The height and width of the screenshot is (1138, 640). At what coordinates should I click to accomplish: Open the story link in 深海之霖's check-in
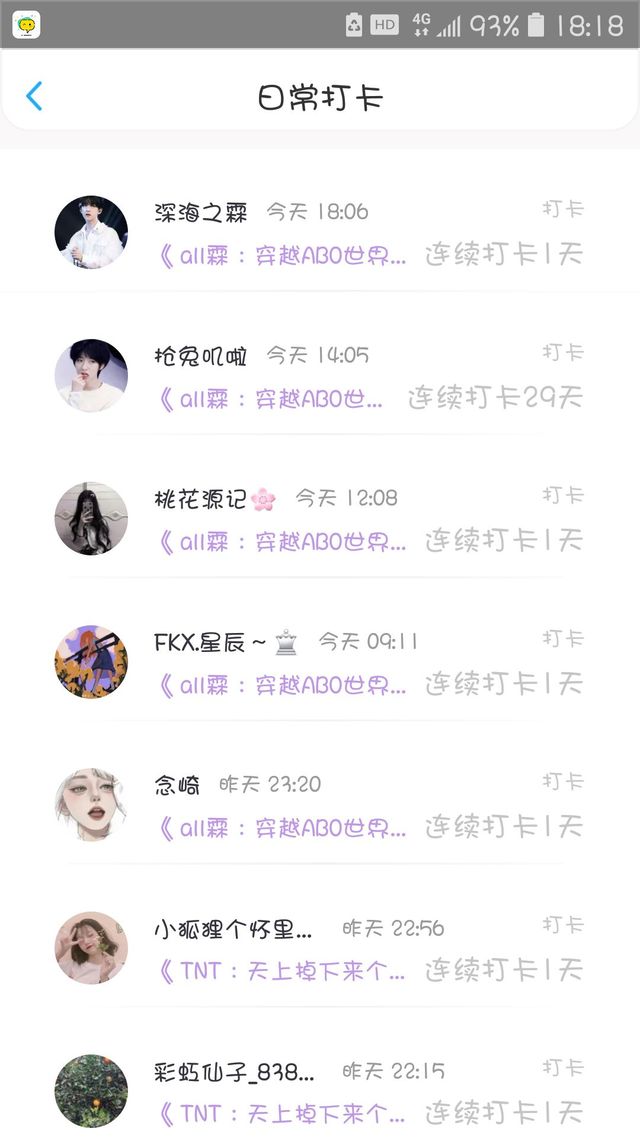point(283,255)
